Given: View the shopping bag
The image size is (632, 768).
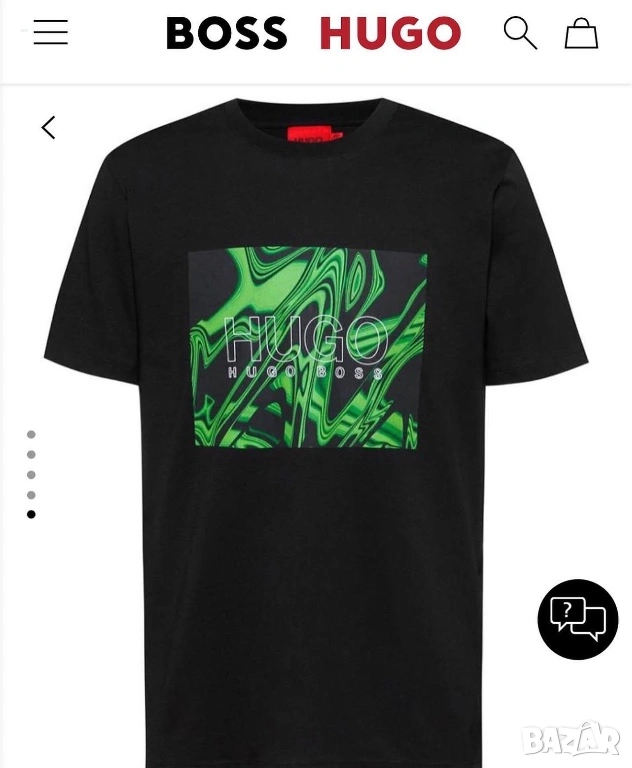Looking at the screenshot, I should (581, 34).
